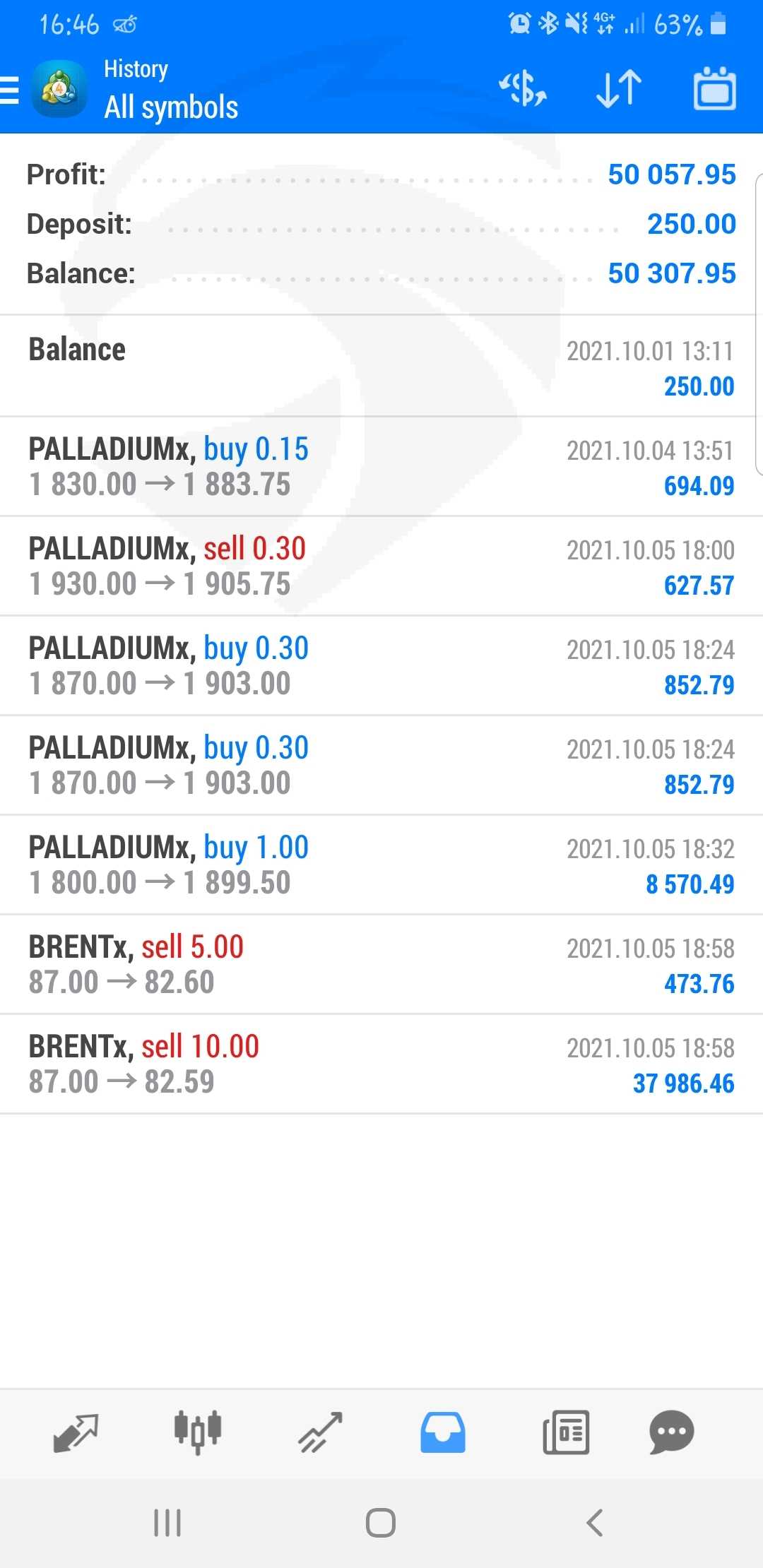Viewport: 763px width, 1568px height.
Task: Switch to the Quotes tab
Action: click(x=76, y=1432)
